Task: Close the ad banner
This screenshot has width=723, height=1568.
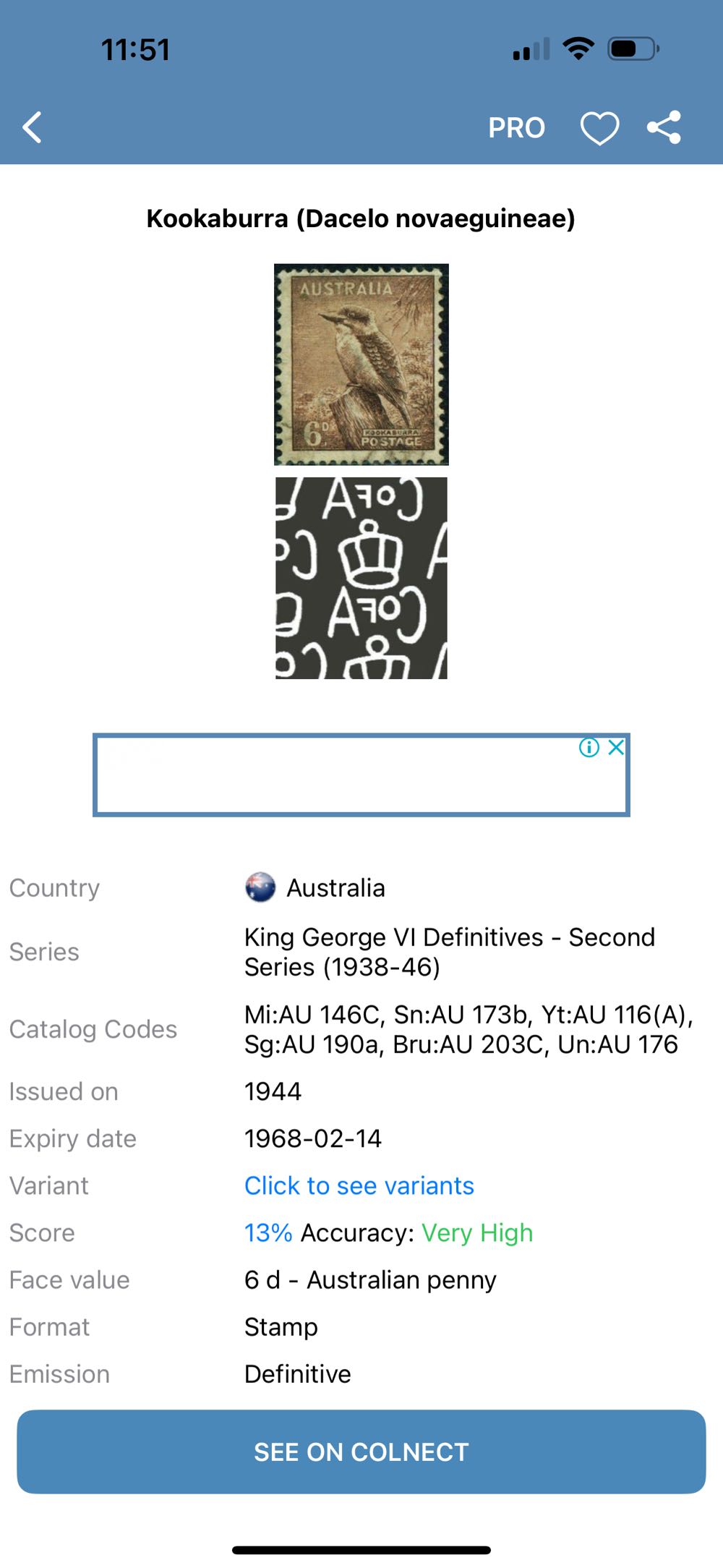Action: (x=616, y=747)
